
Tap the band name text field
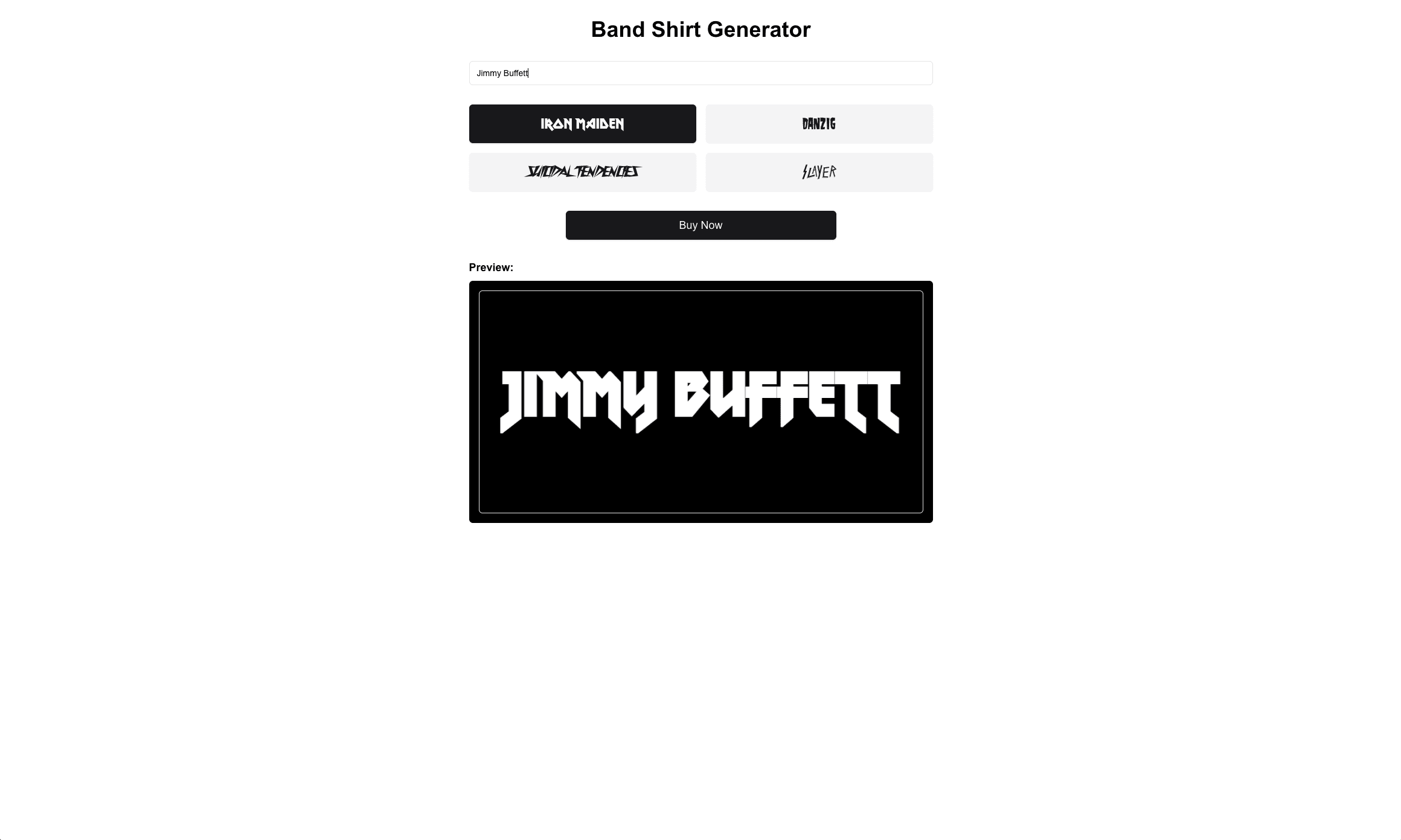(700, 73)
